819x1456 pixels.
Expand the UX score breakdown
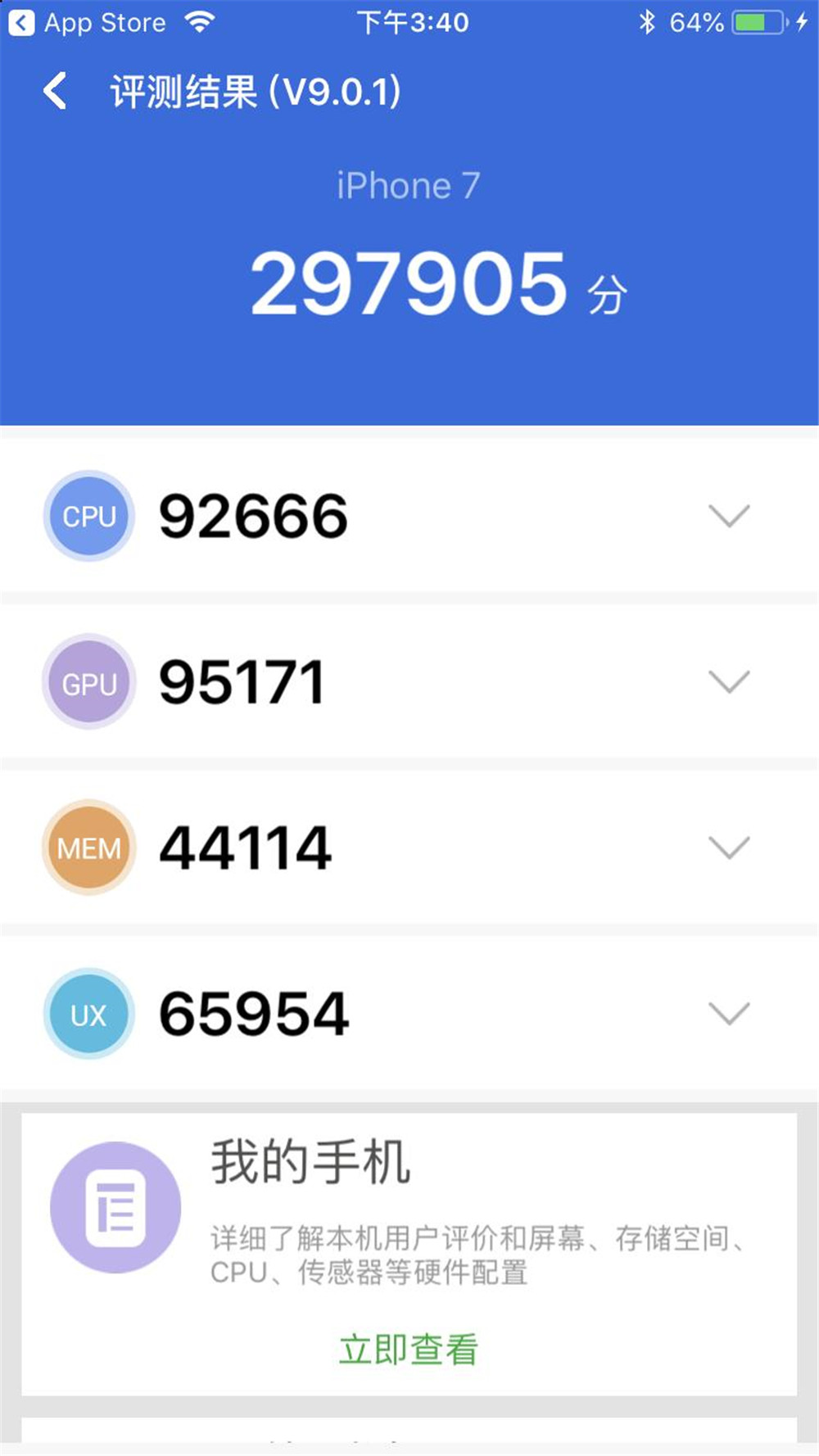(726, 1015)
